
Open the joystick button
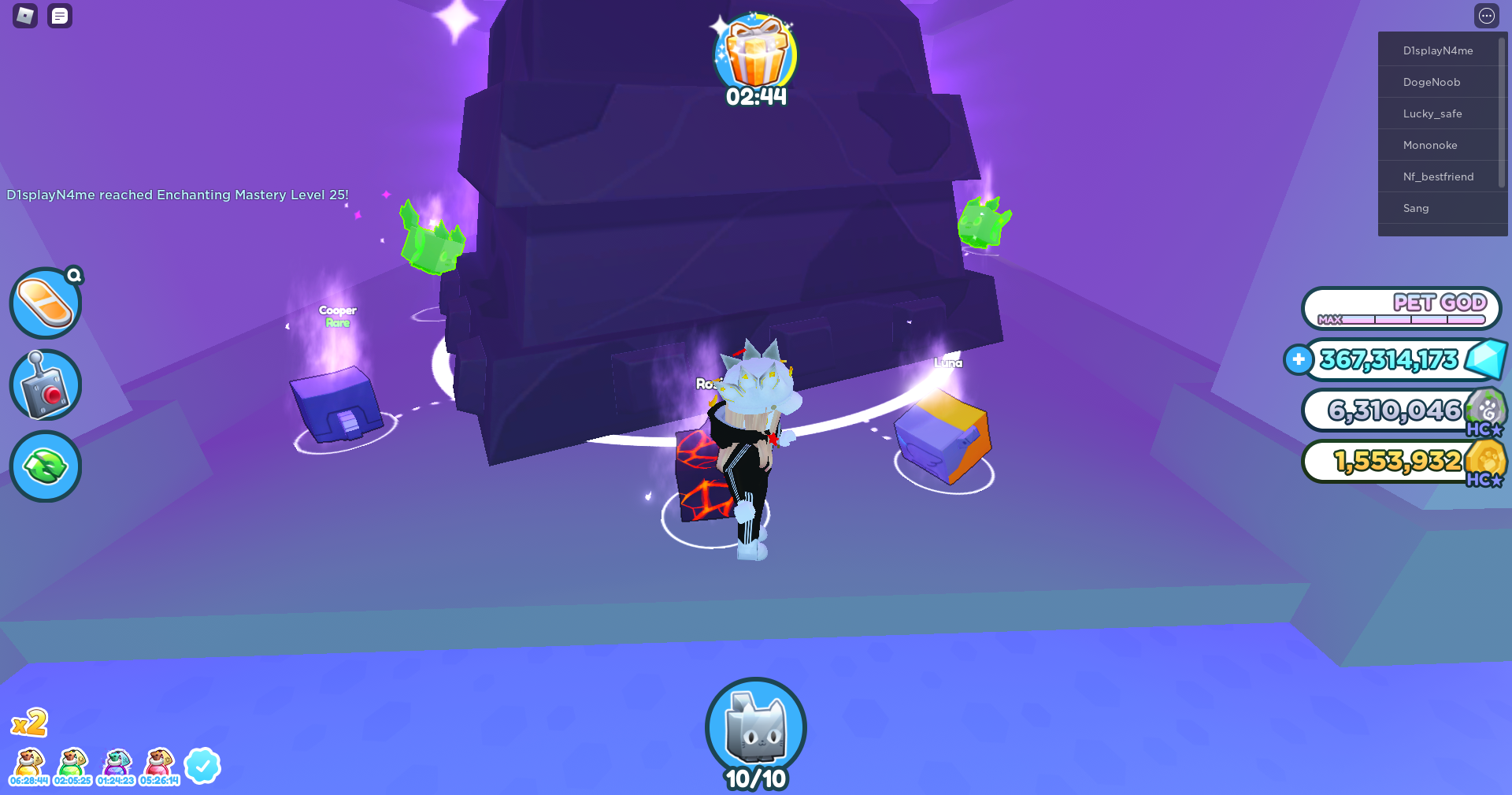pos(46,385)
